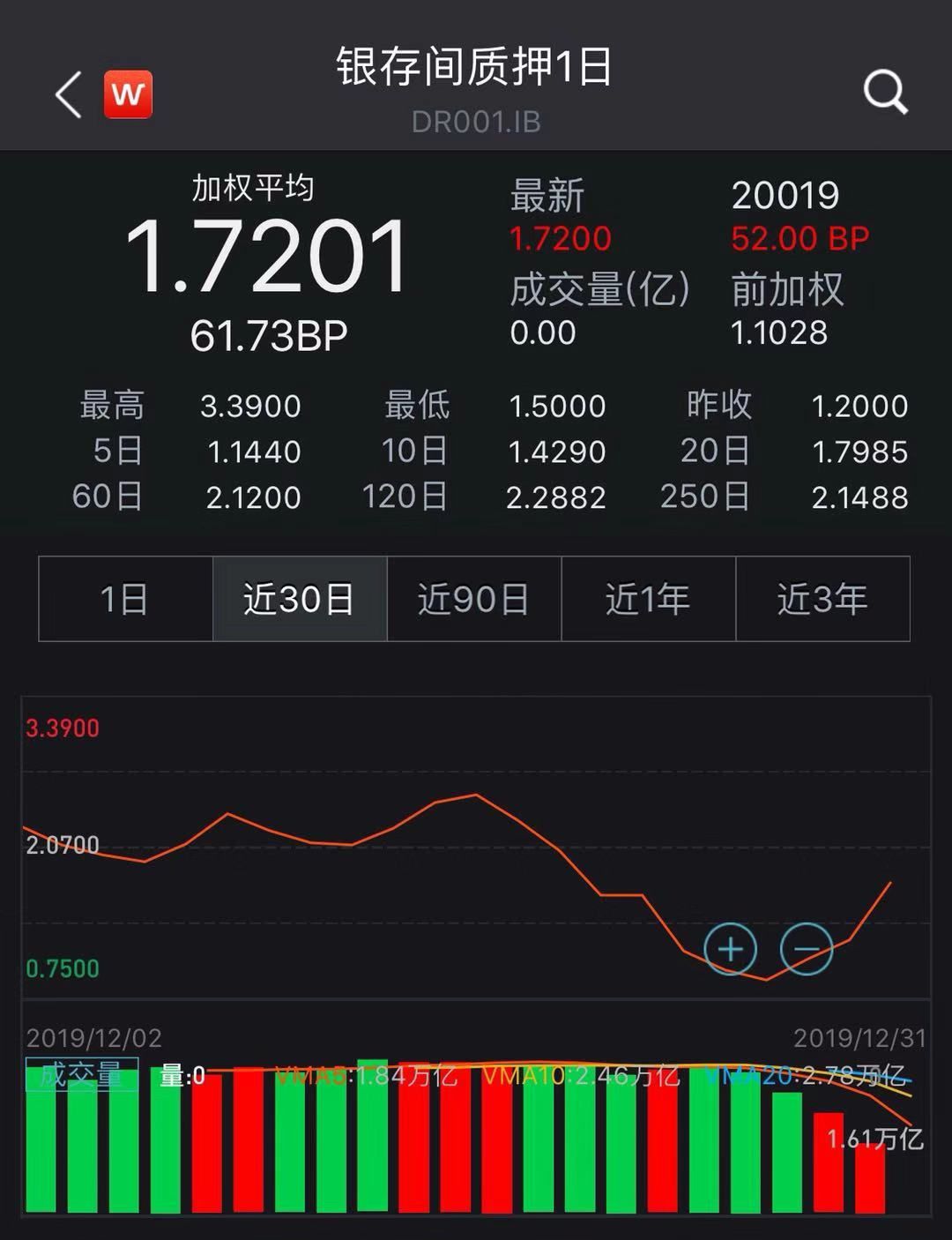Tap the red W home icon
Image resolution: width=952 pixels, height=1240 pixels.
128,93
